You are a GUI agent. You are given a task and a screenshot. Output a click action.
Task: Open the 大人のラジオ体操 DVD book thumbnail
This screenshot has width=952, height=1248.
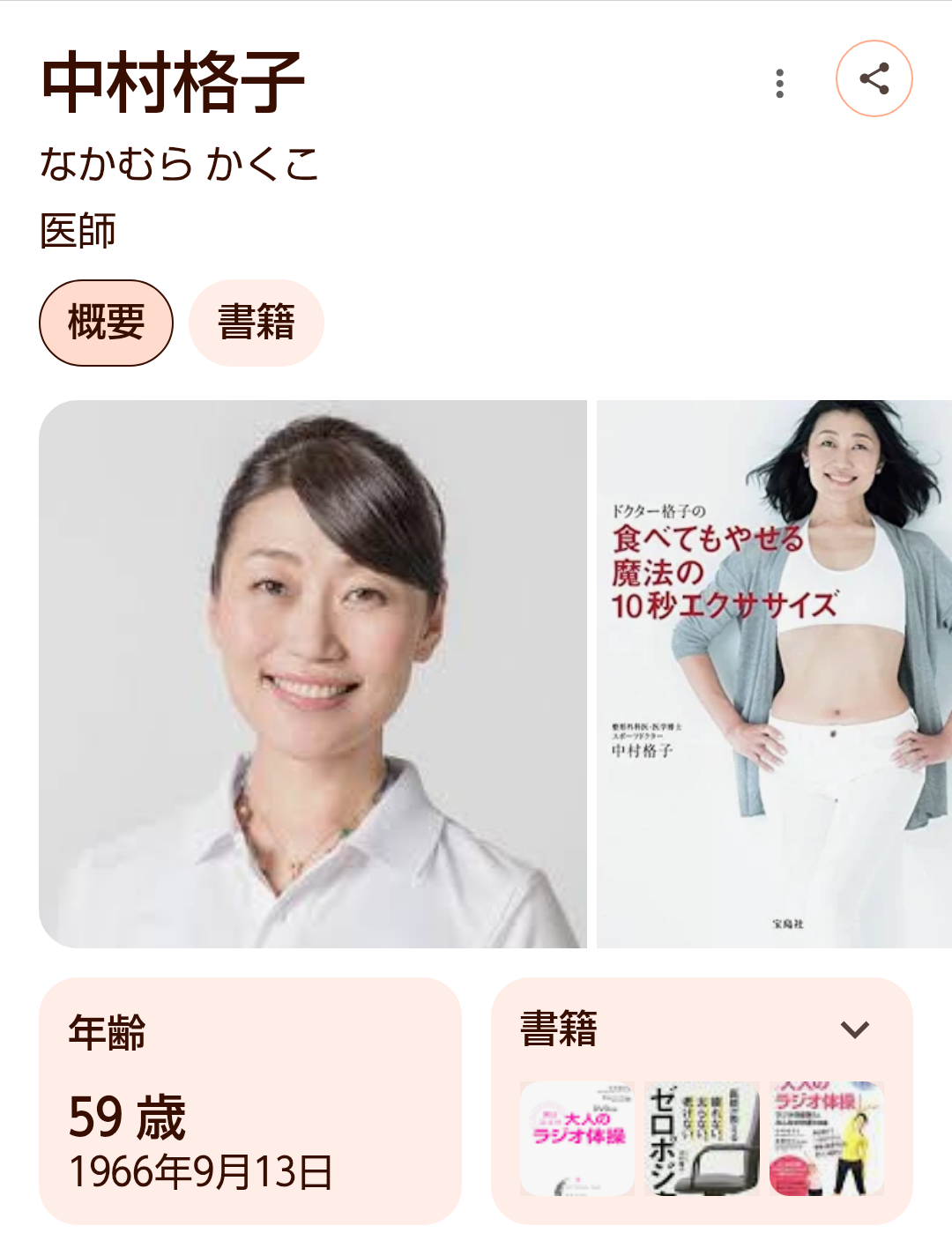pyautogui.click(x=577, y=1138)
